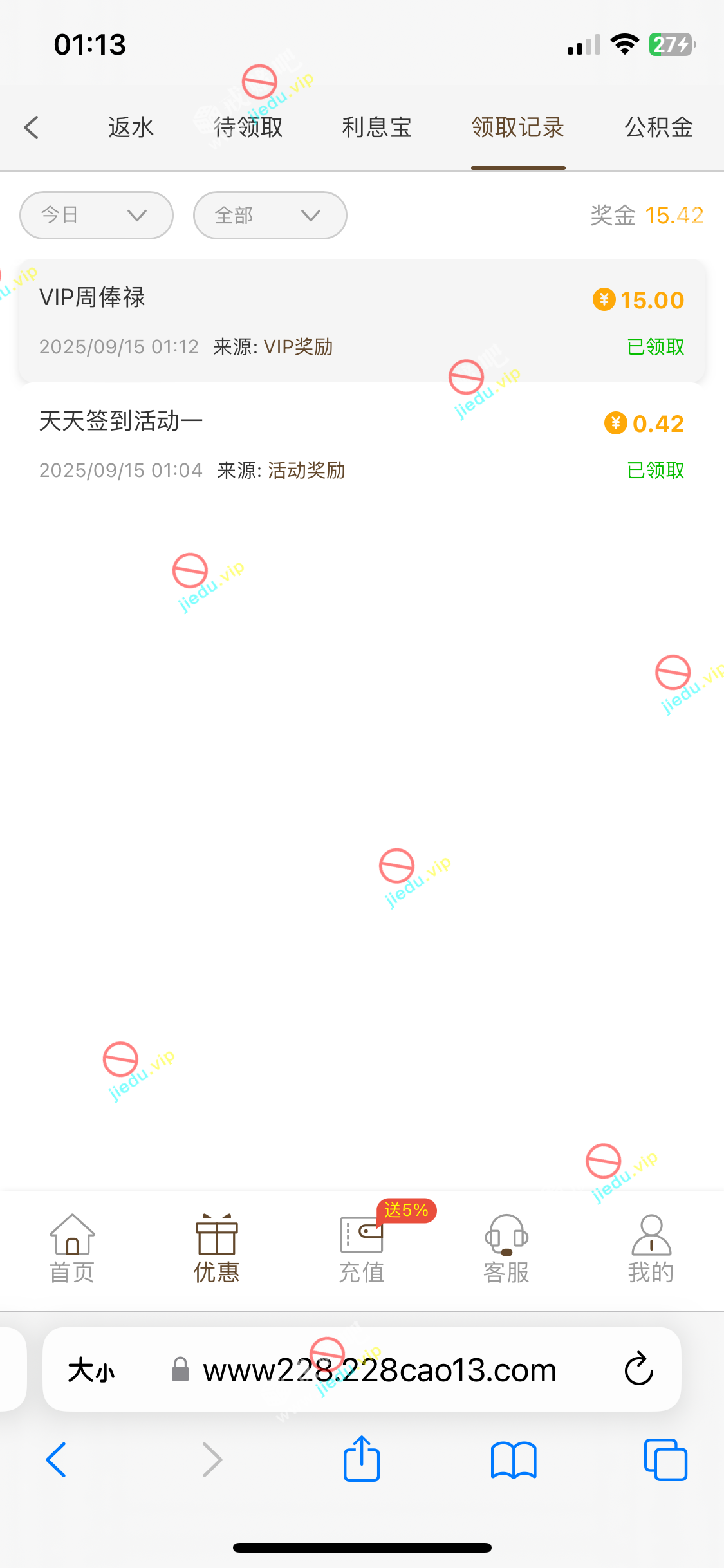This screenshot has width=724, height=1568.
Task: Open the 充值 recharge tab
Action: point(362,1249)
